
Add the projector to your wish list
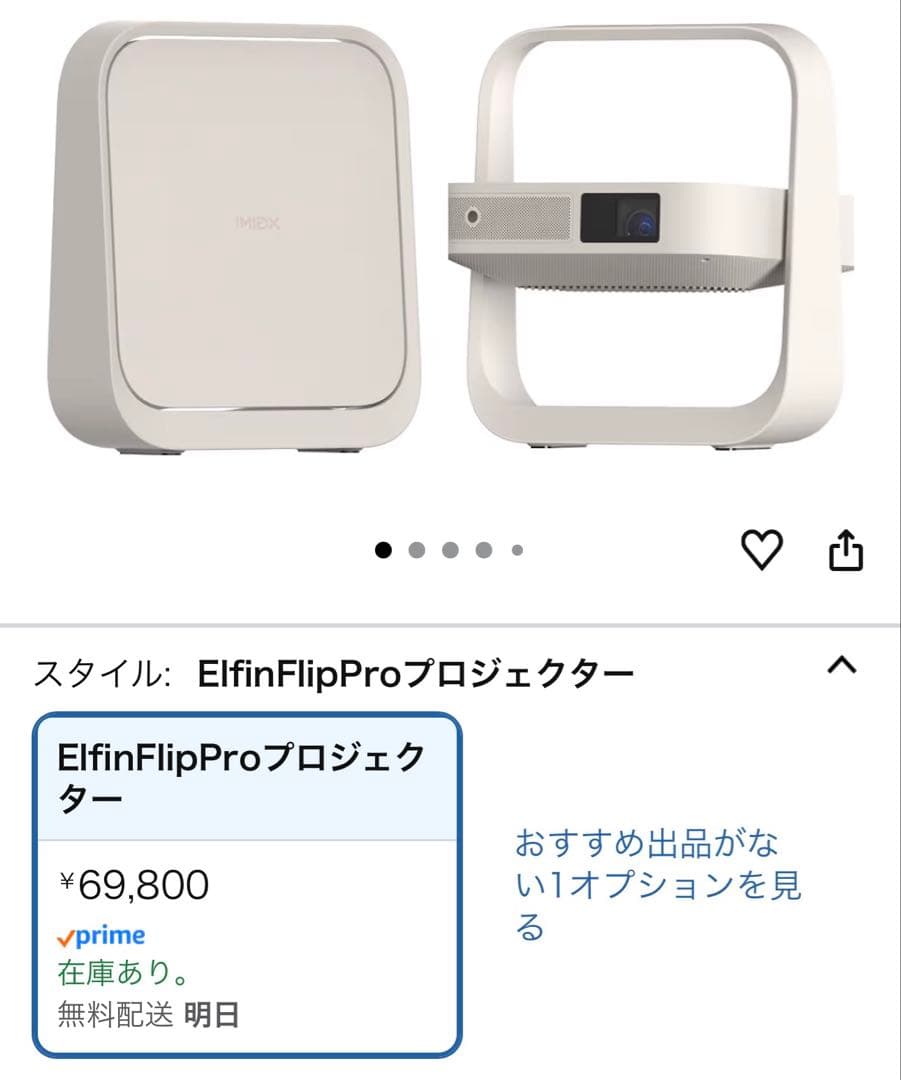click(763, 547)
